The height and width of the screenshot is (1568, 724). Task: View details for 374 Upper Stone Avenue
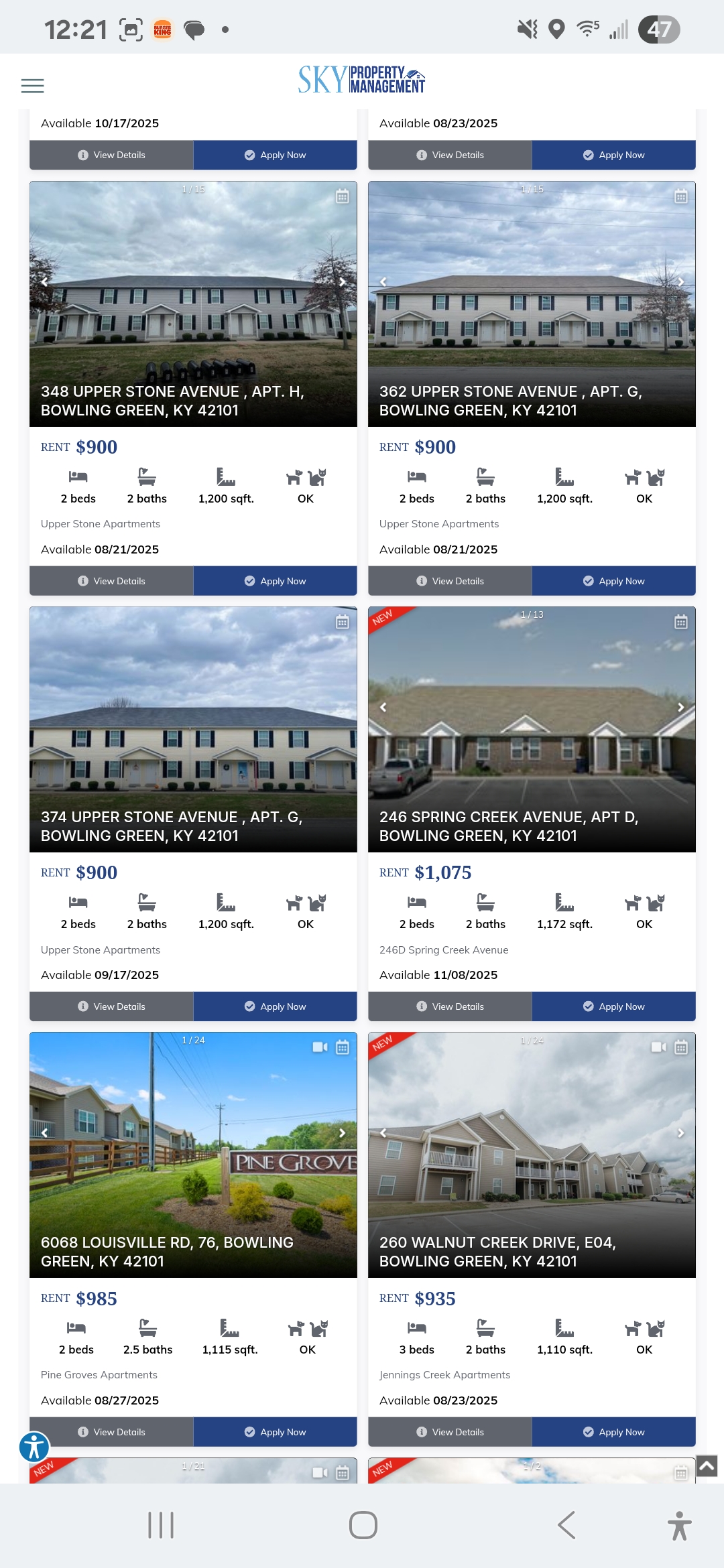click(x=111, y=1006)
